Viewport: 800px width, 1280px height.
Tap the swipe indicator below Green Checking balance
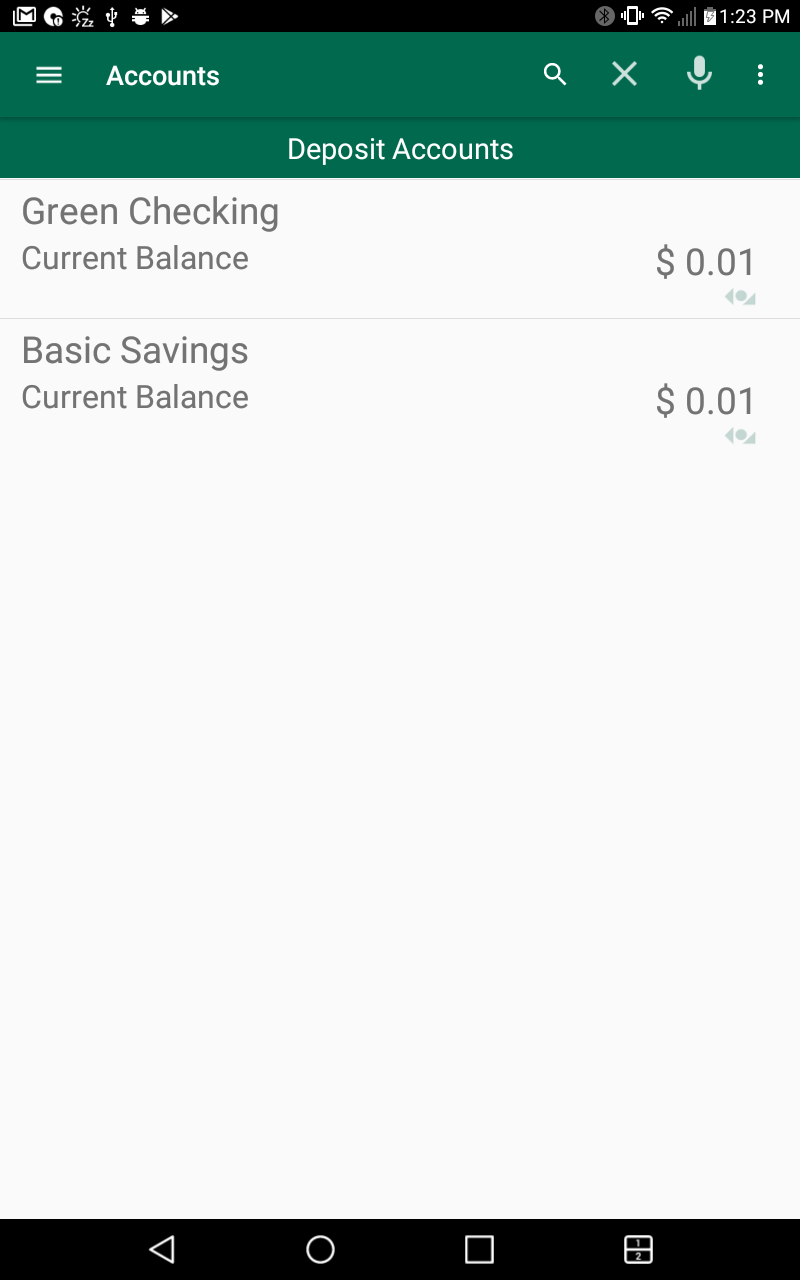[739, 296]
